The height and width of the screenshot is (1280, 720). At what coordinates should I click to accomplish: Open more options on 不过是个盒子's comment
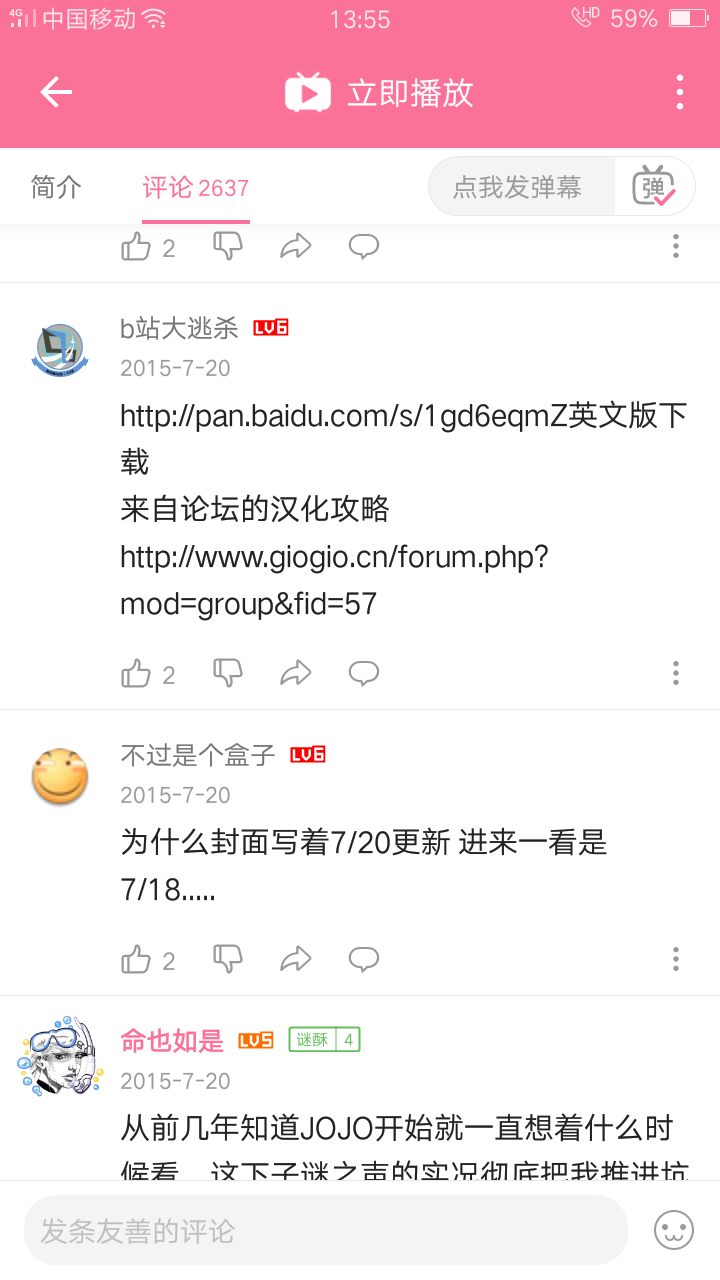pyautogui.click(x=676, y=960)
